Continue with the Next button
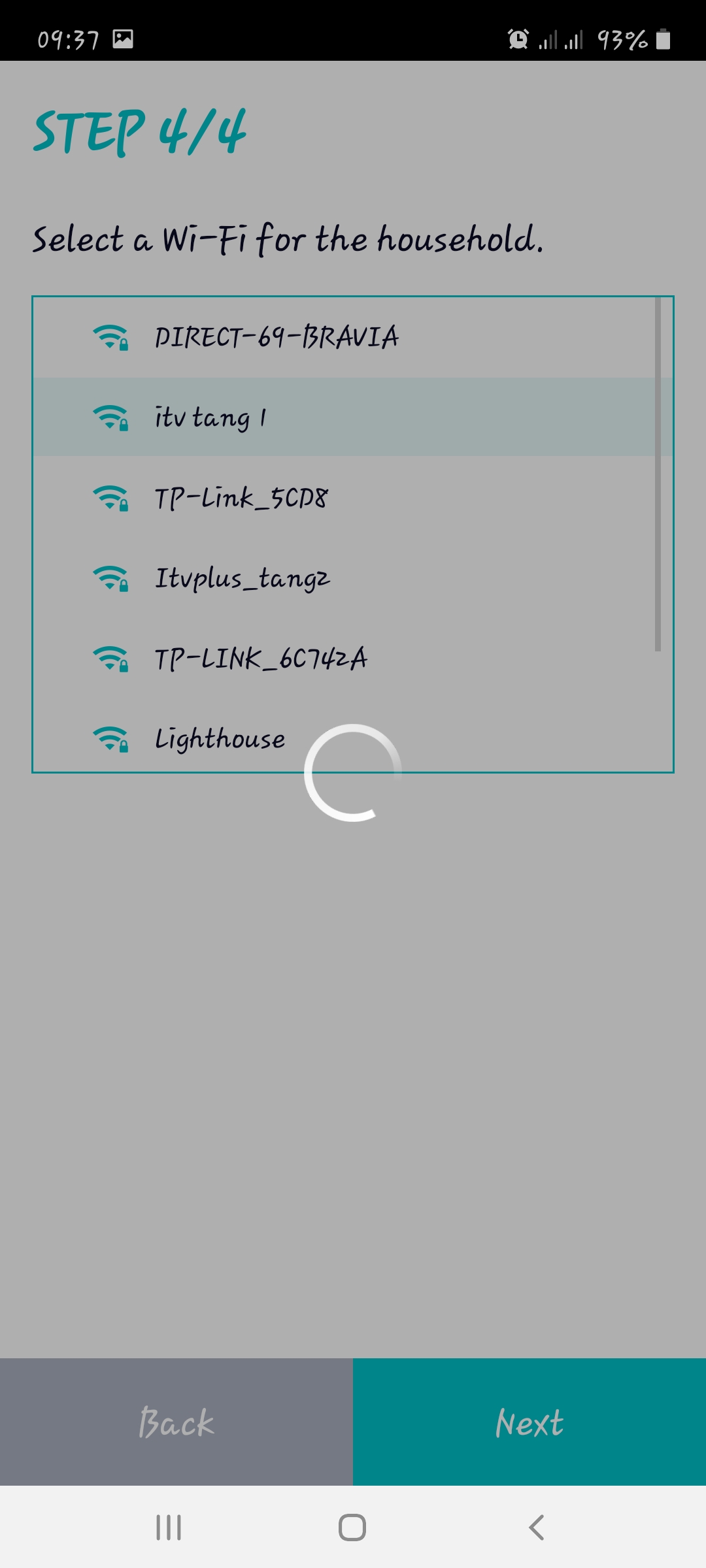 click(x=529, y=1422)
